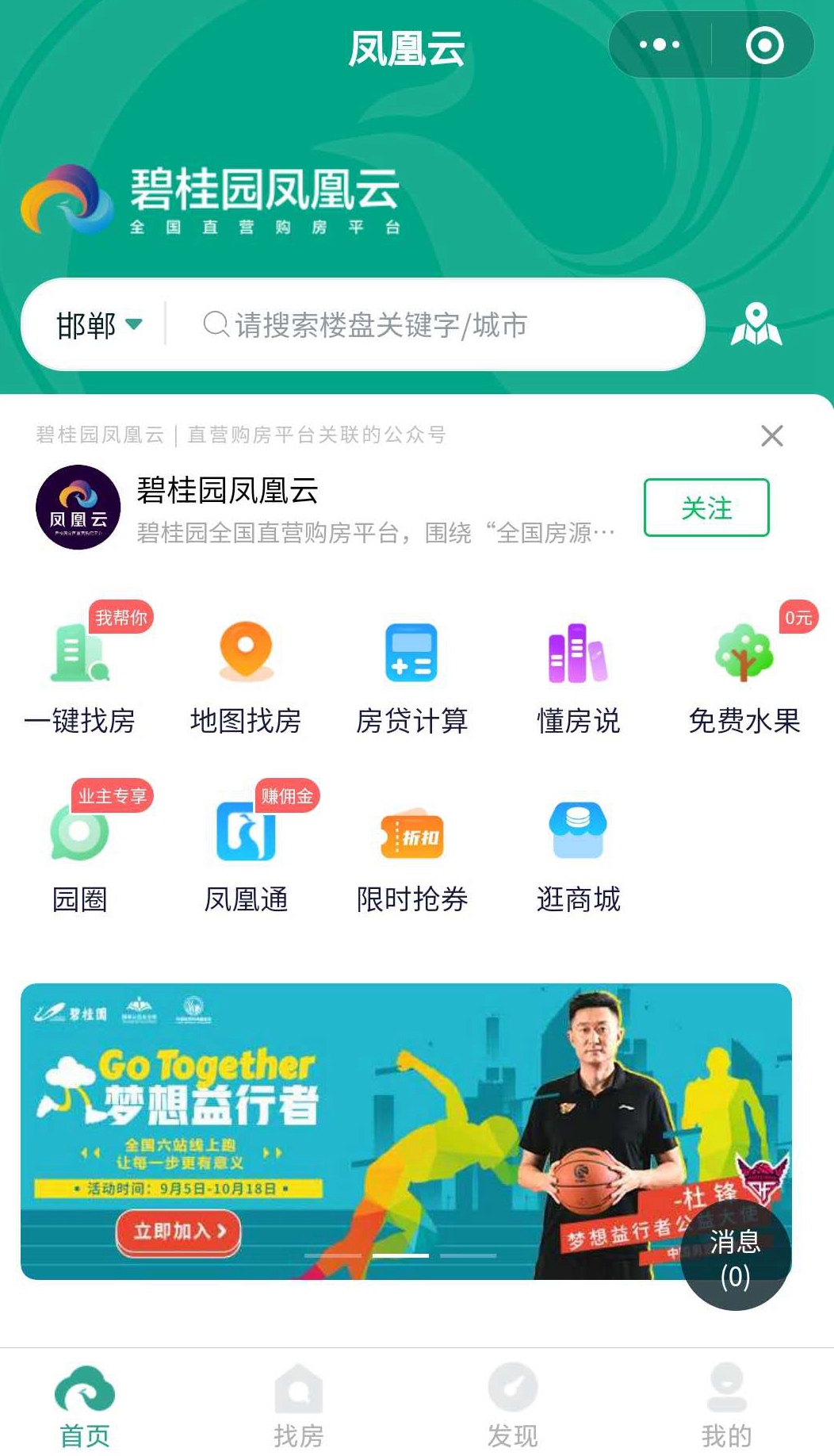Image resolution: width=834 pixels, height=1456 pixels.
Task: Open 免费水果
Action: pyautogui.click(x=744, y=676)
